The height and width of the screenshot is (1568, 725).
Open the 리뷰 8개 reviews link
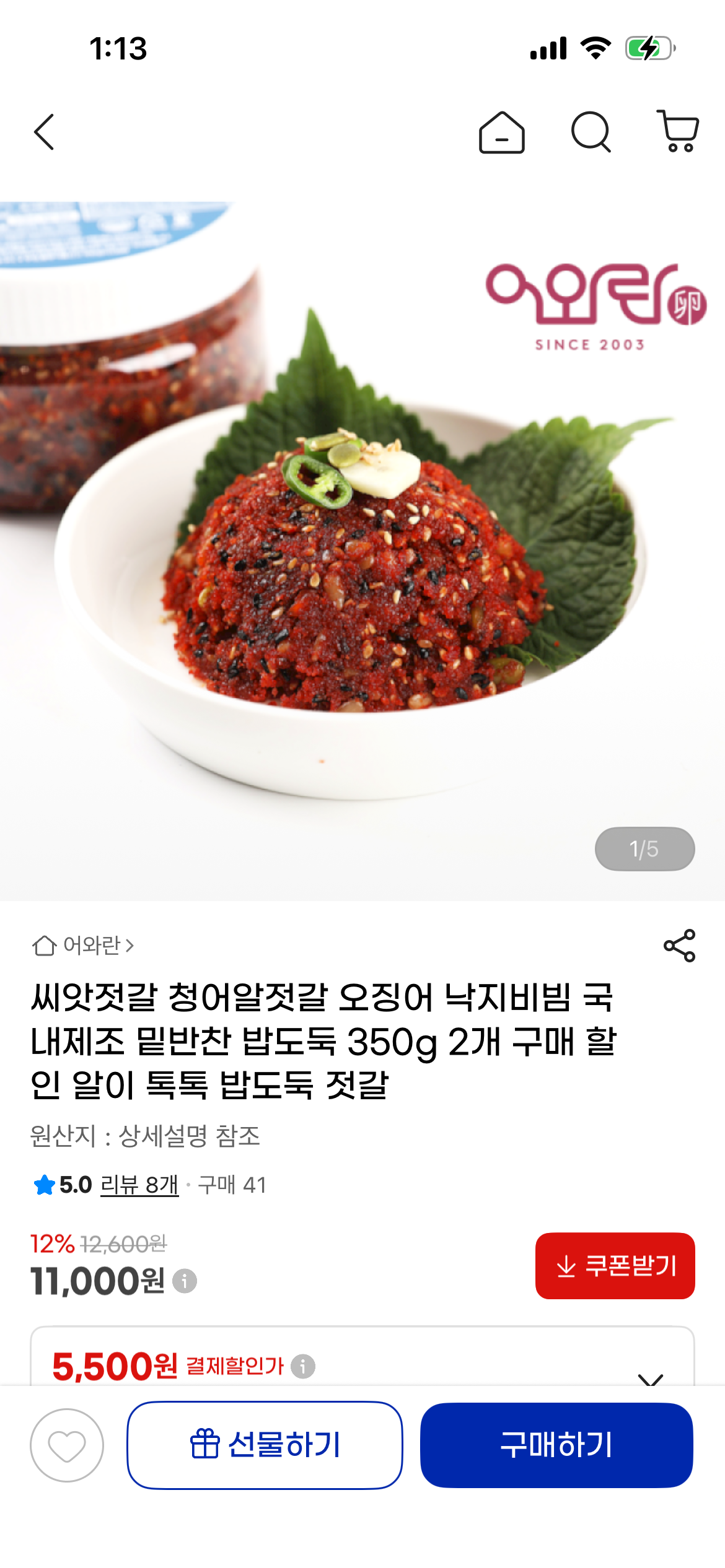139,1185
